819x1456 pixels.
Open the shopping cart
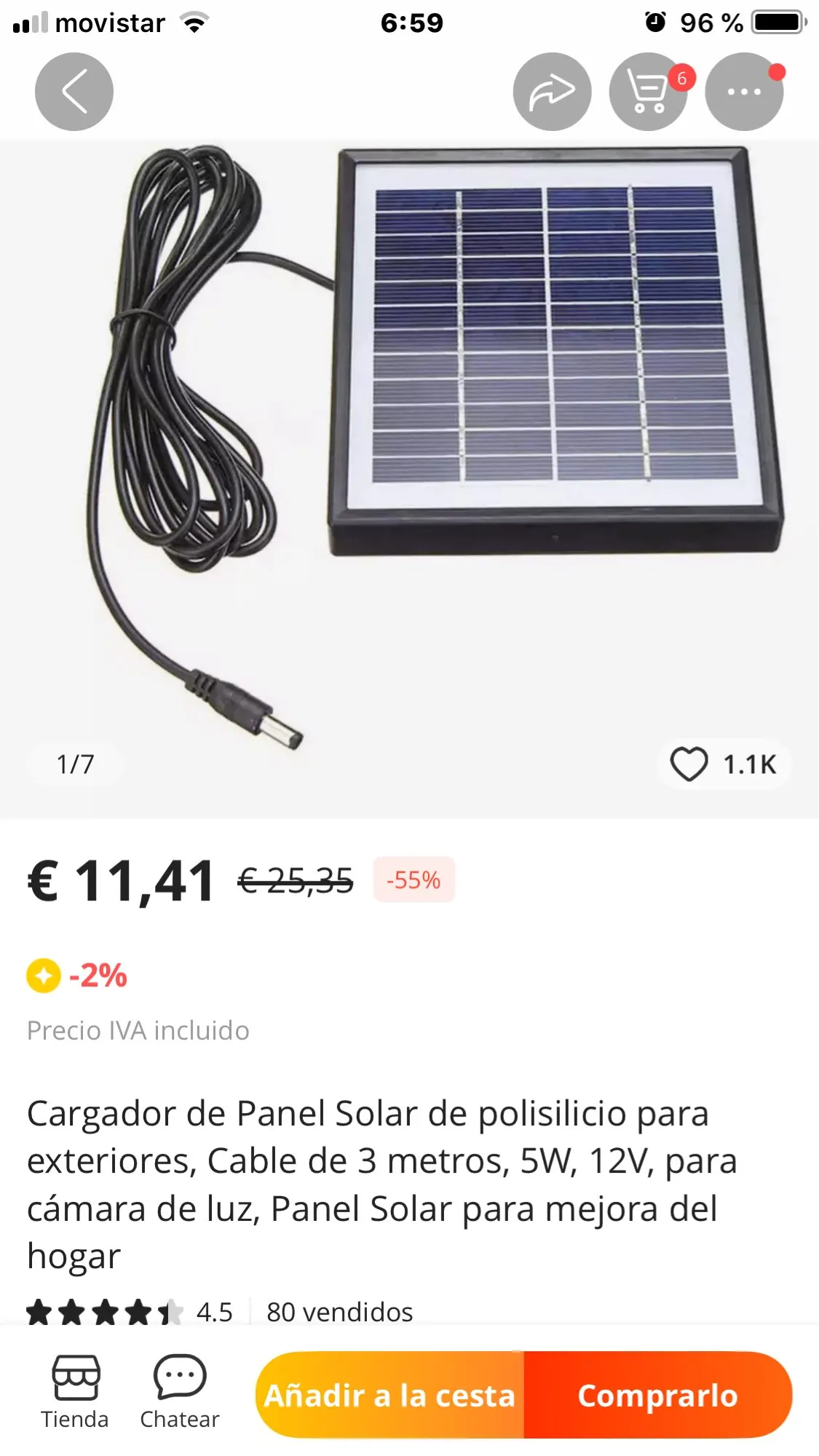point(648,92)
